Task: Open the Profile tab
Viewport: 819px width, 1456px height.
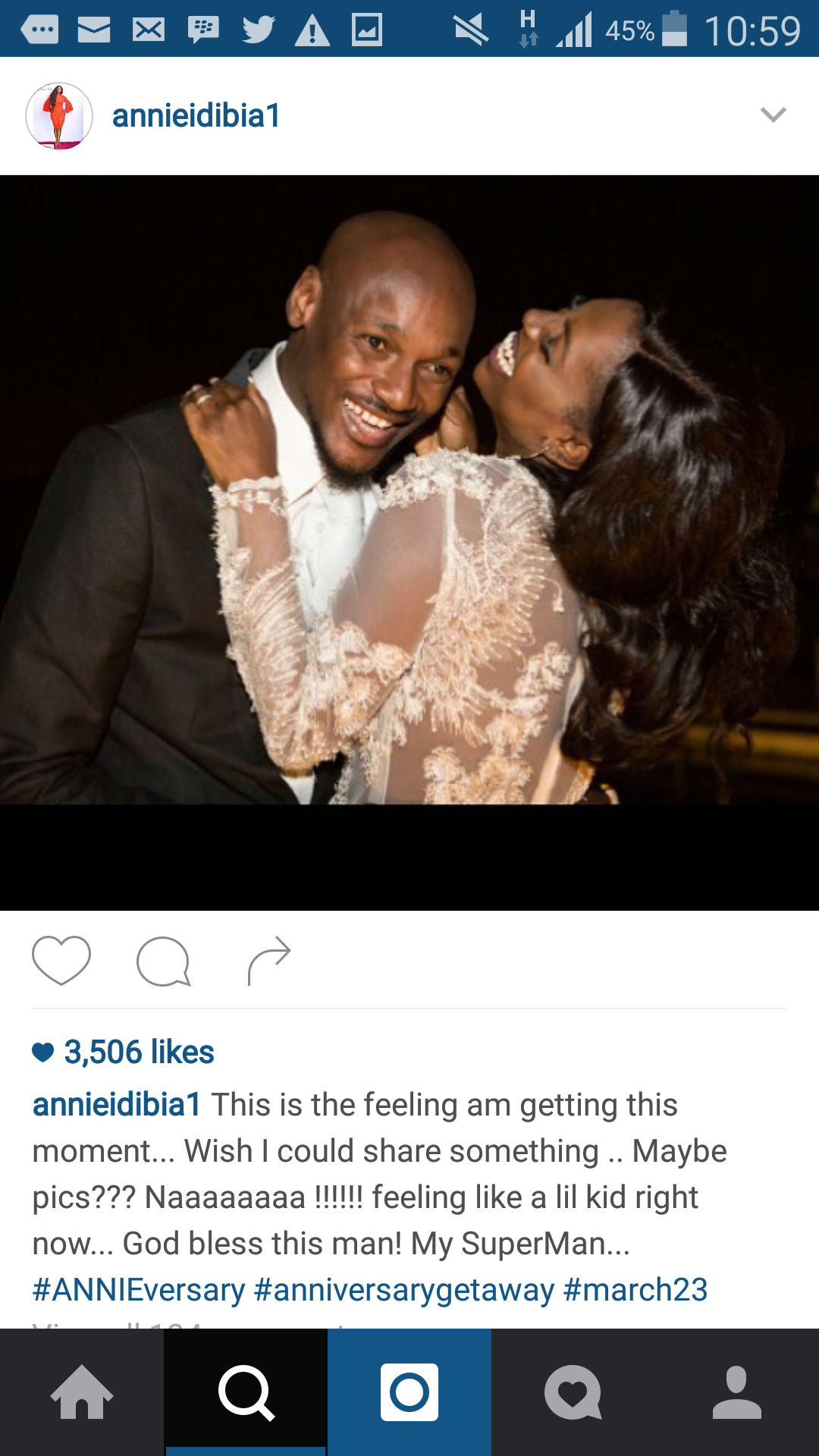Action: tap(737, 1392)
